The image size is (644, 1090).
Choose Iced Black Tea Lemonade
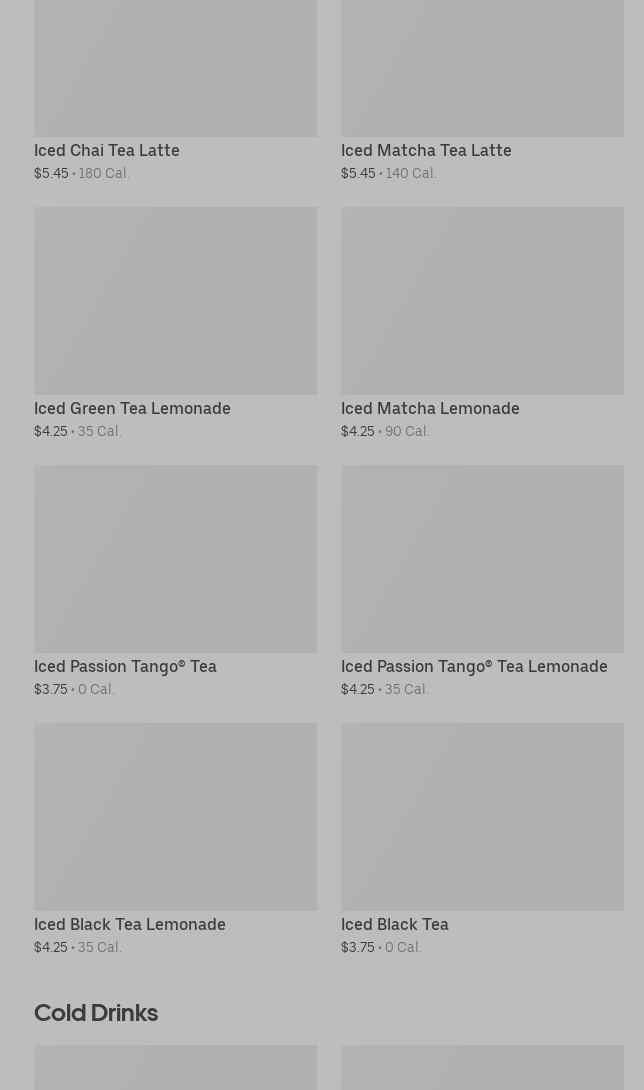point(176,840)
